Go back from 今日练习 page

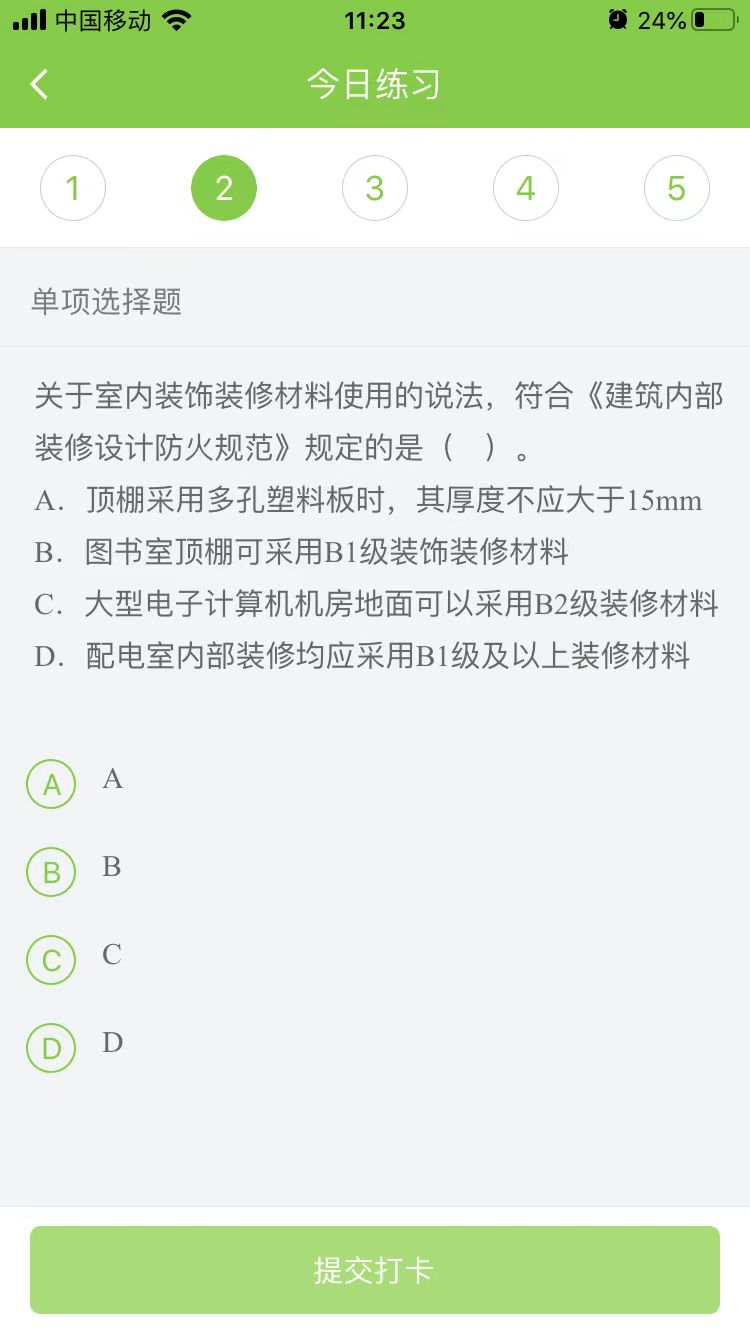click(x=39, y=84)
